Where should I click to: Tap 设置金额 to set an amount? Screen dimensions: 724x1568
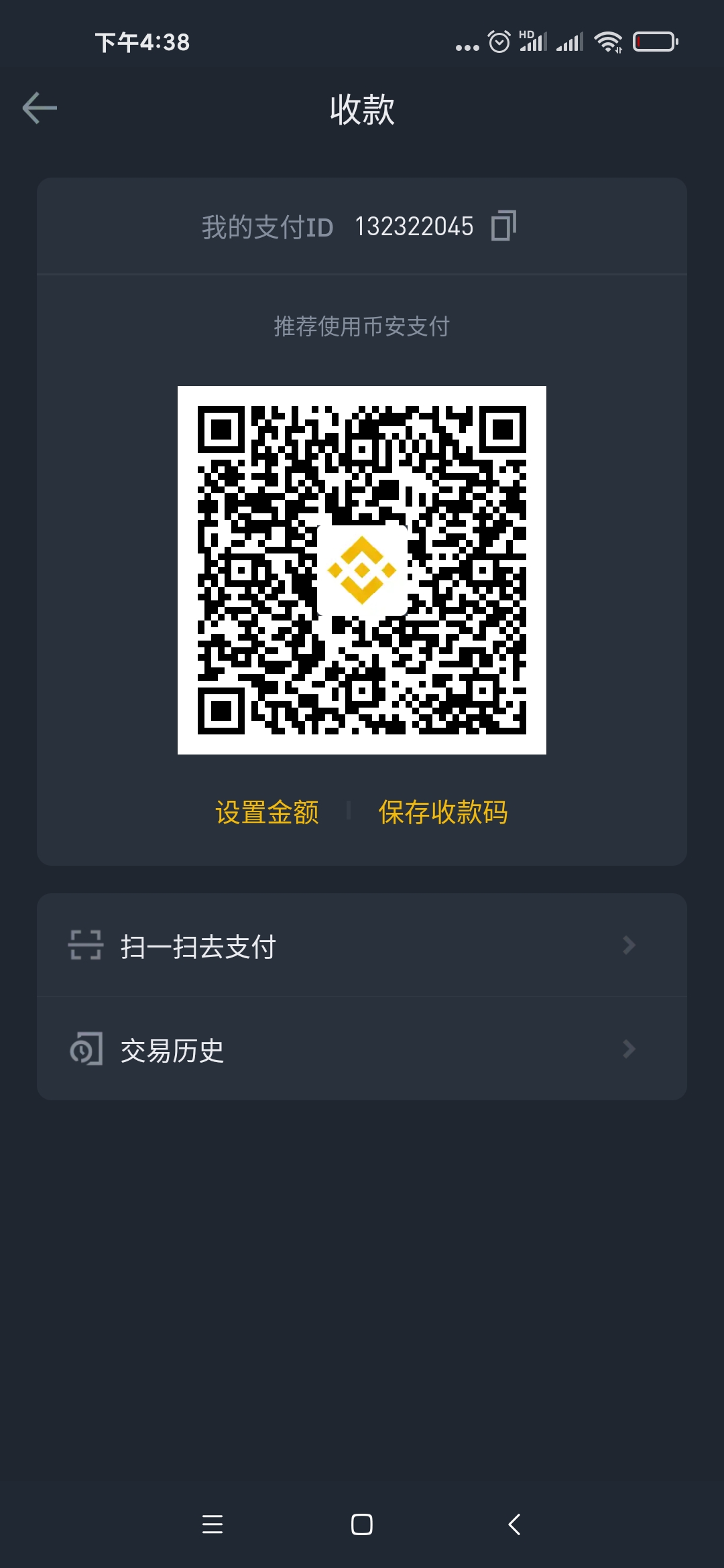point(267,812)
